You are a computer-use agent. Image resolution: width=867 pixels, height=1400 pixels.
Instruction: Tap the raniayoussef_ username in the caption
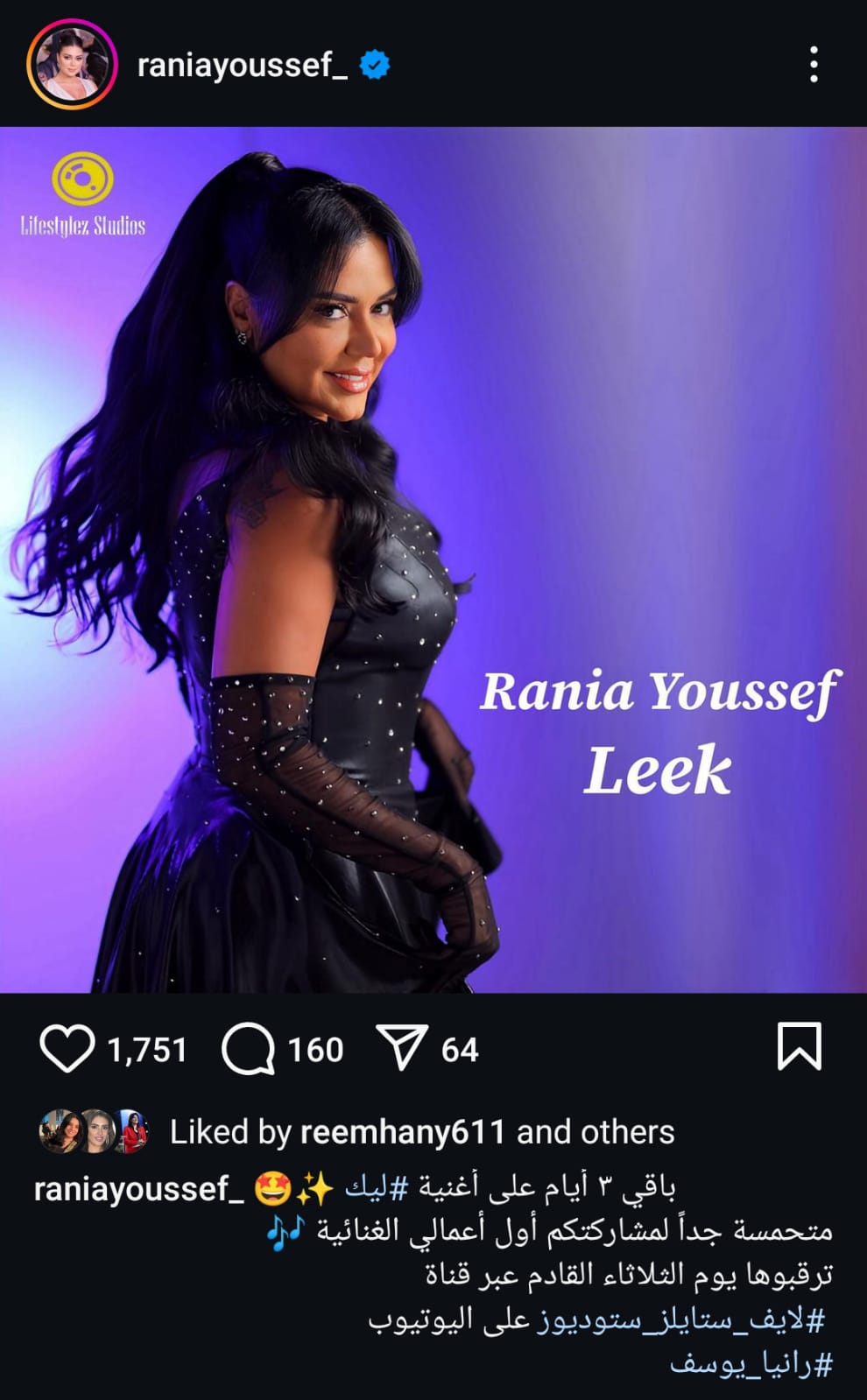click(138, 1189)
